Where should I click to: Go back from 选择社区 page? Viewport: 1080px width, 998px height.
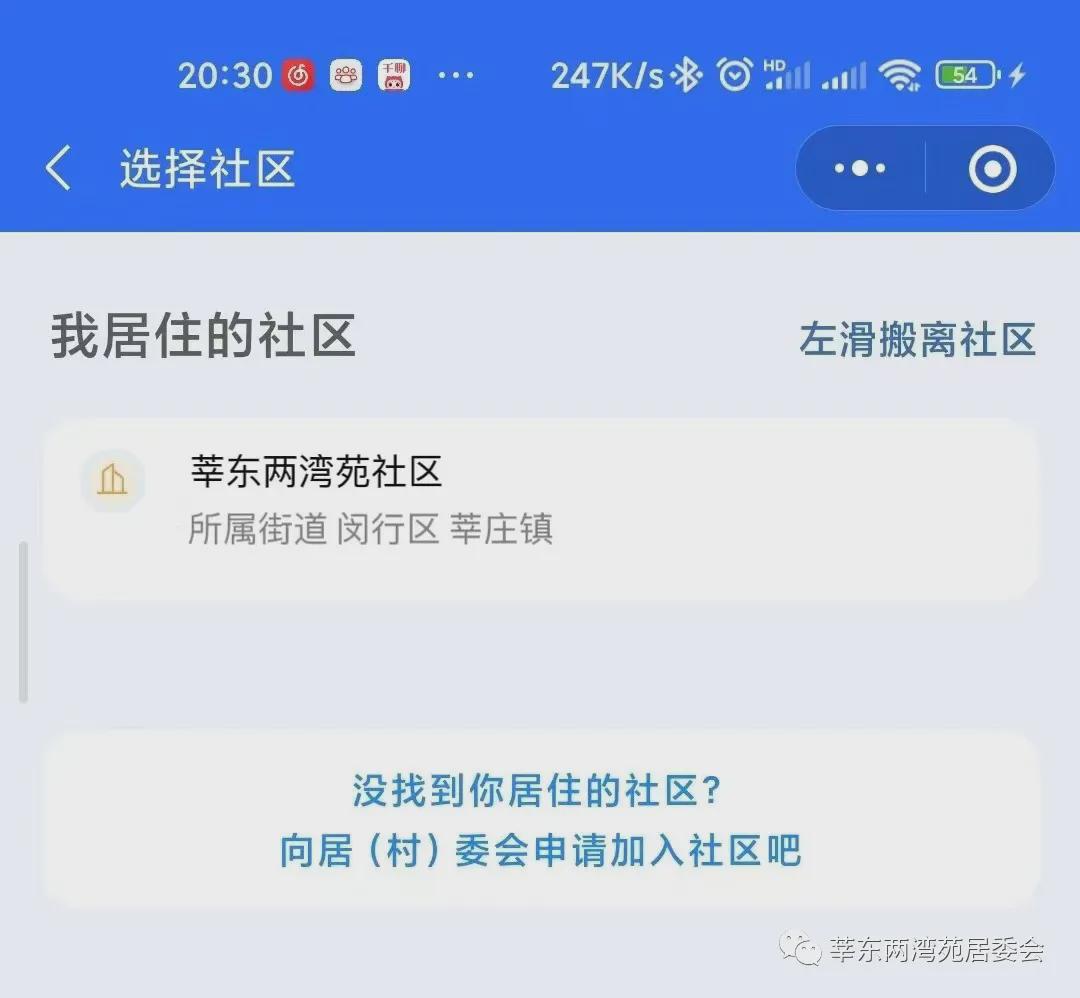point(59,168)
